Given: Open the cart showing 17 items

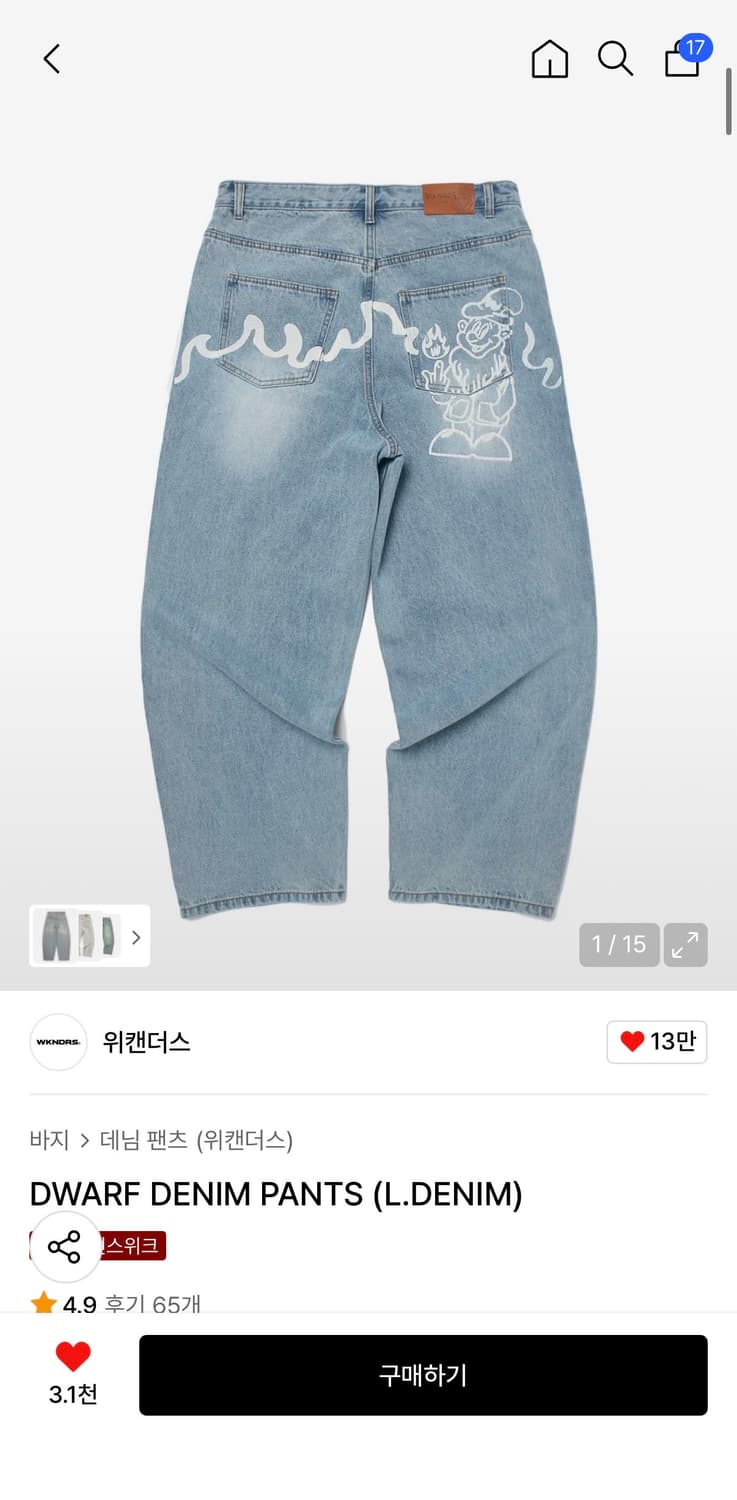Looking at the screenshot, I should coord(683,60).
